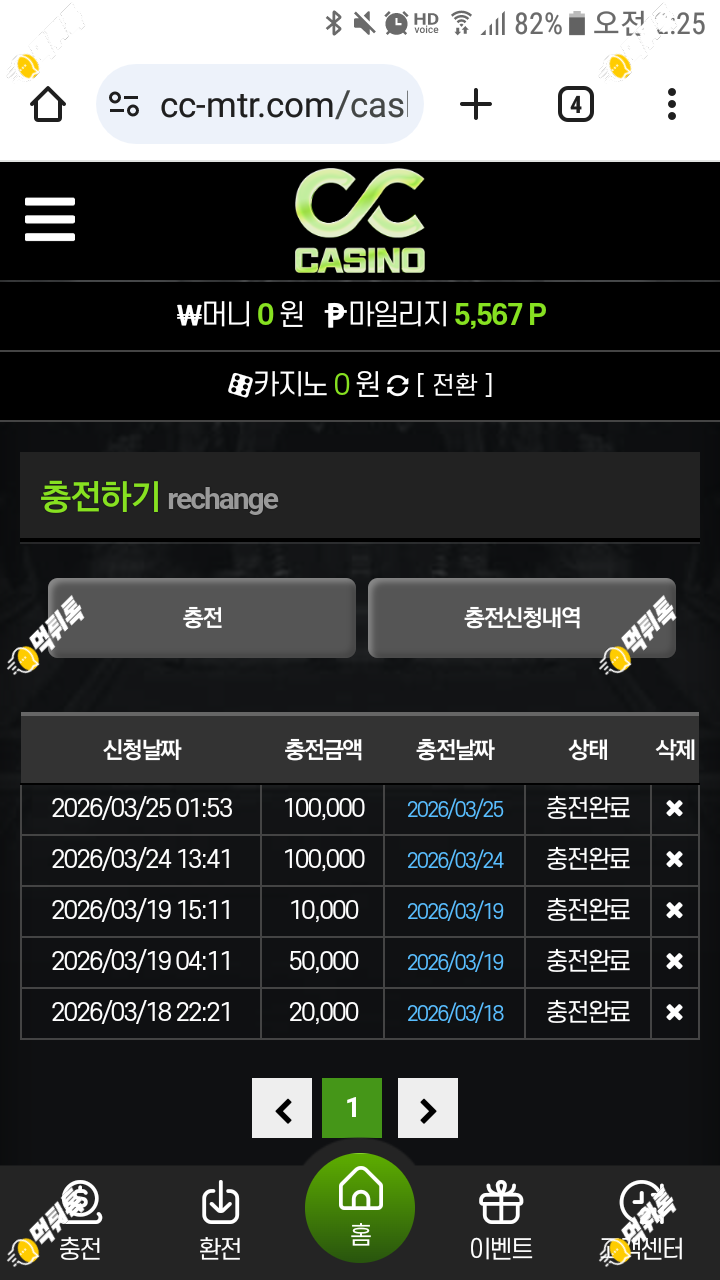Open the browser overflow menu
The height and width of the screenshot is (1280, 720).
(x=672, y=104)
